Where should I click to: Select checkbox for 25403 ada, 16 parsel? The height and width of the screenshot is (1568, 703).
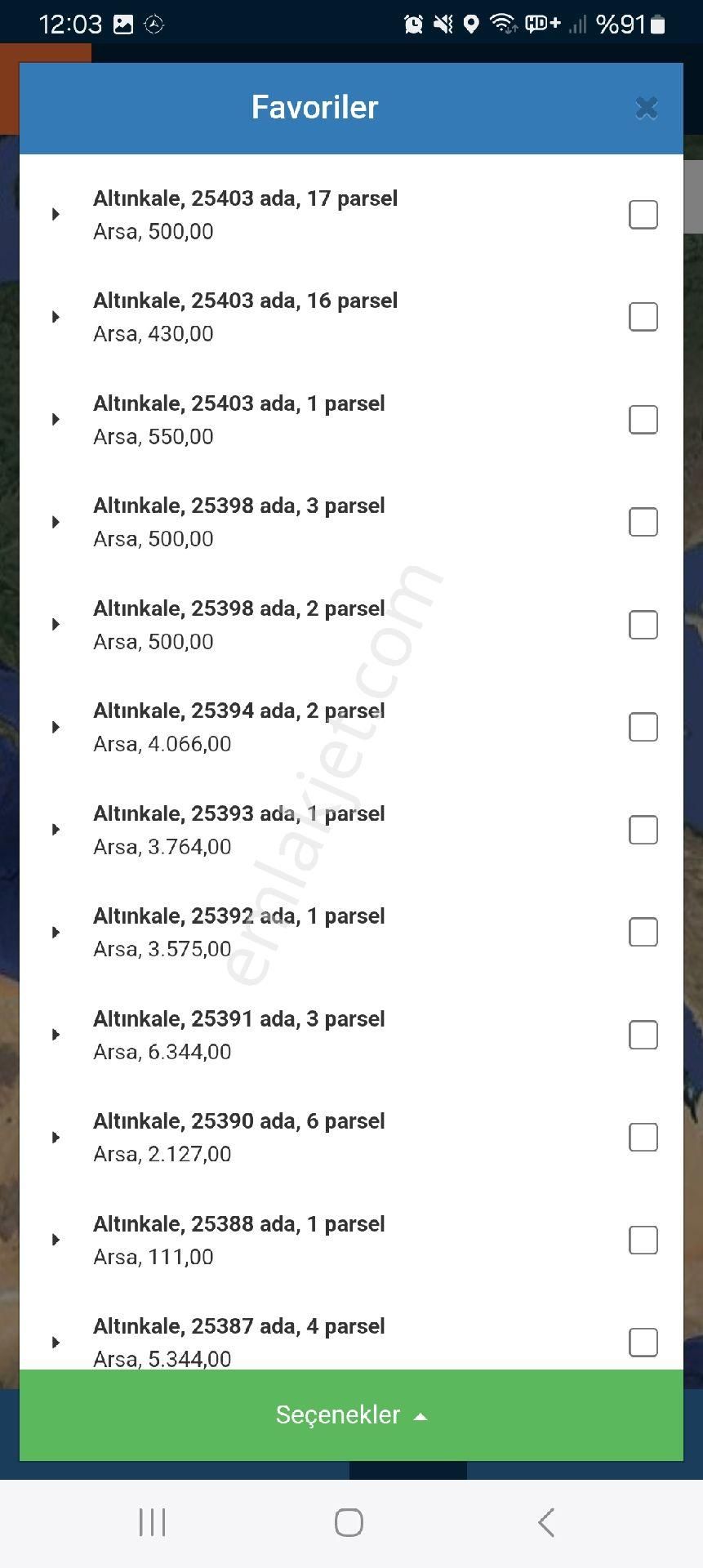[x=643, y=317]
